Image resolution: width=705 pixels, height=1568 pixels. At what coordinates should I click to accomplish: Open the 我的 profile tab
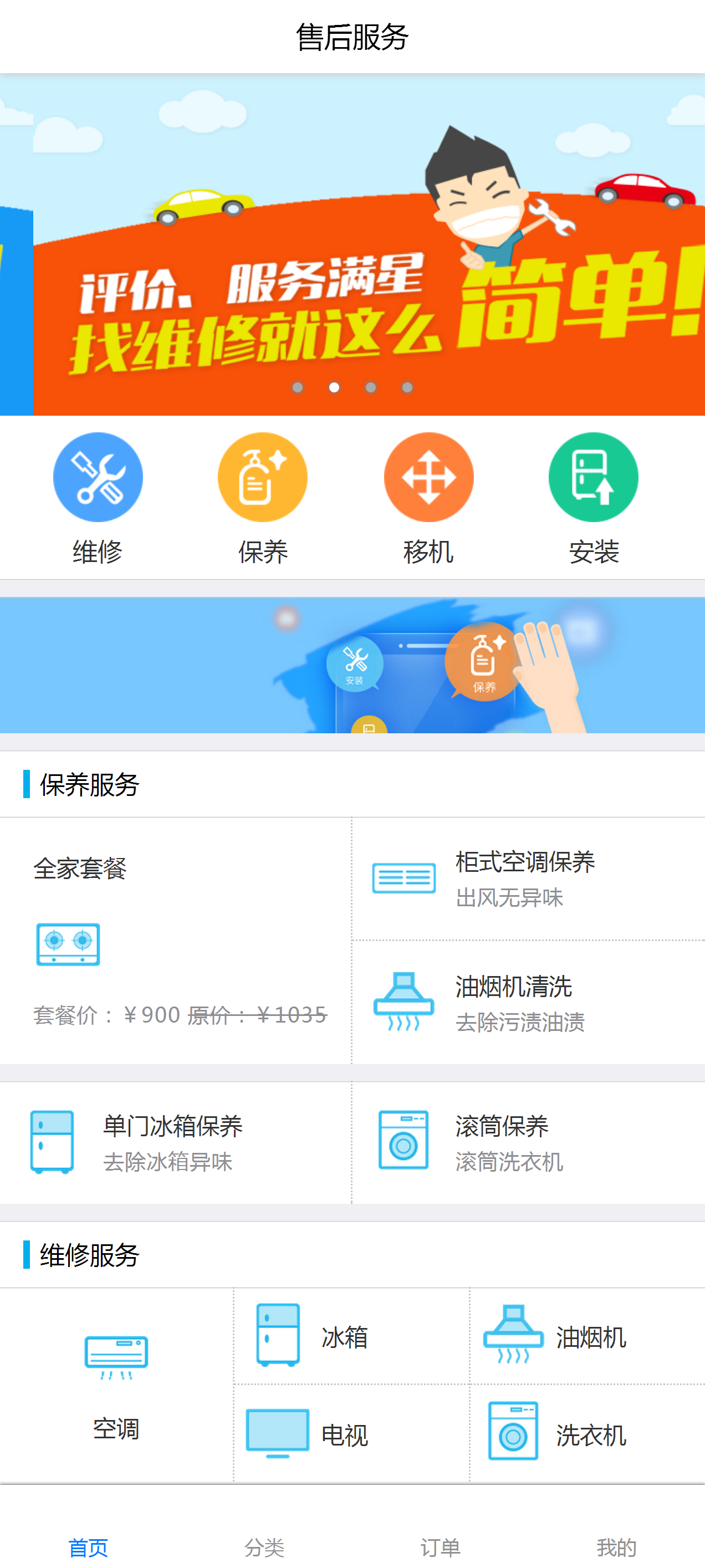[616, 1545]
